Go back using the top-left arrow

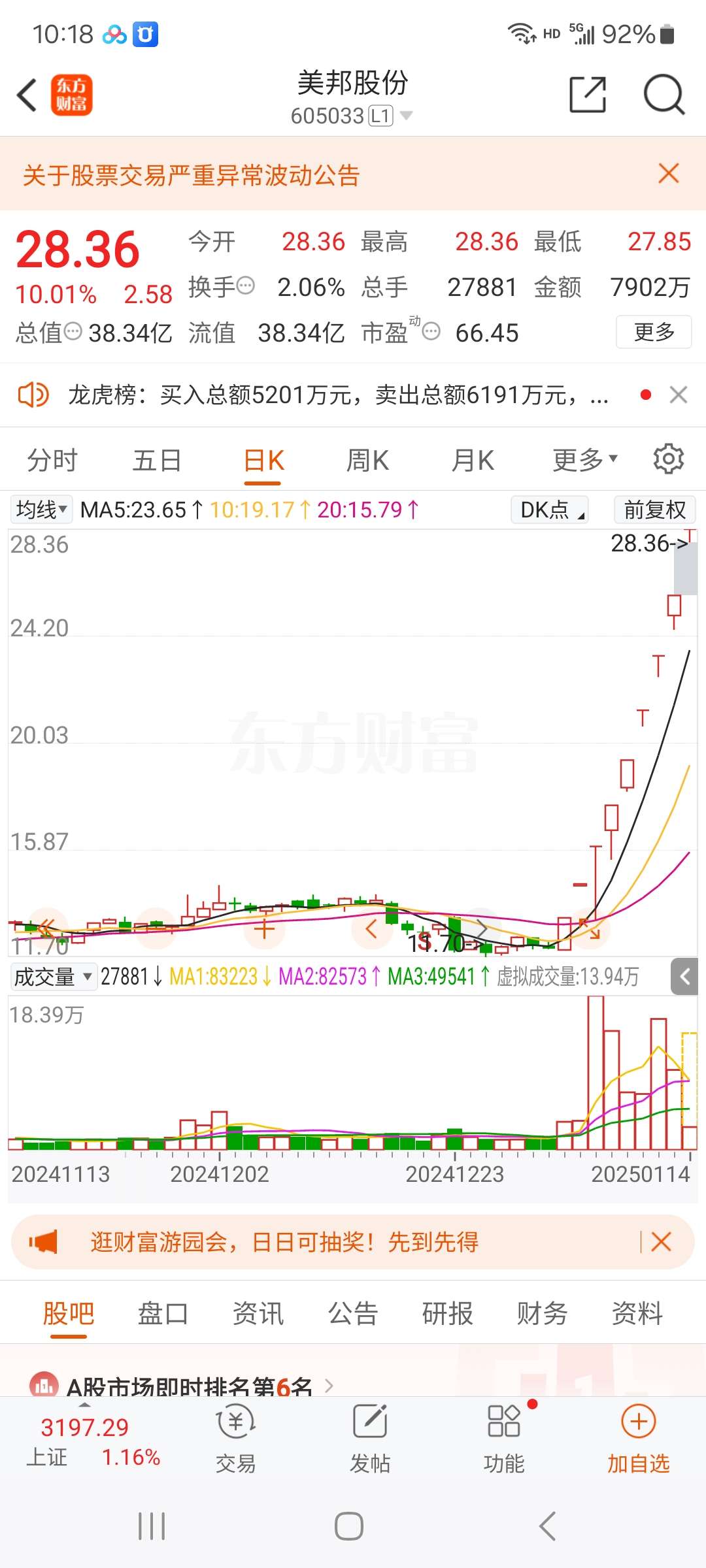coord(27,96)
